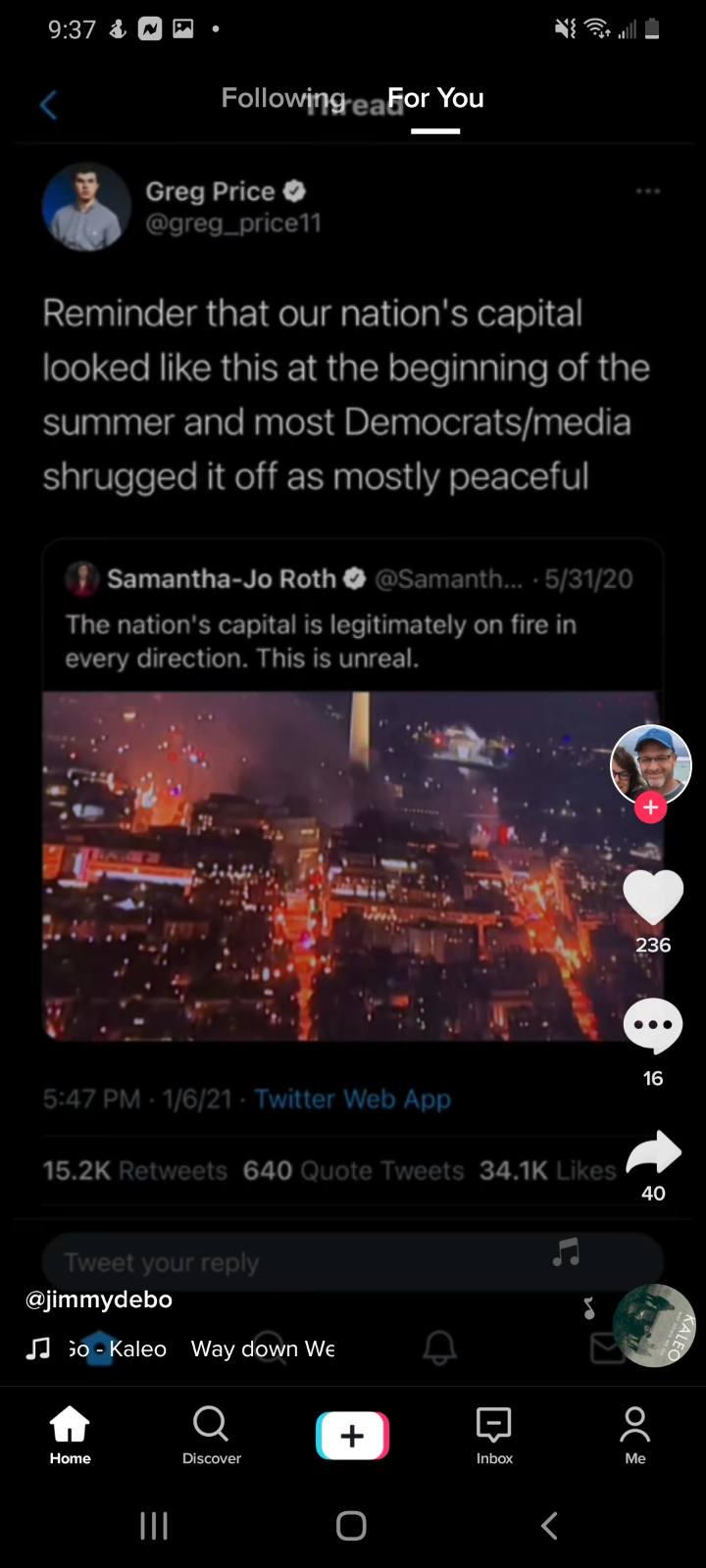
Task: Open the Kaleo Way Down We Go sound
Action: click(x=180, y=1349)
